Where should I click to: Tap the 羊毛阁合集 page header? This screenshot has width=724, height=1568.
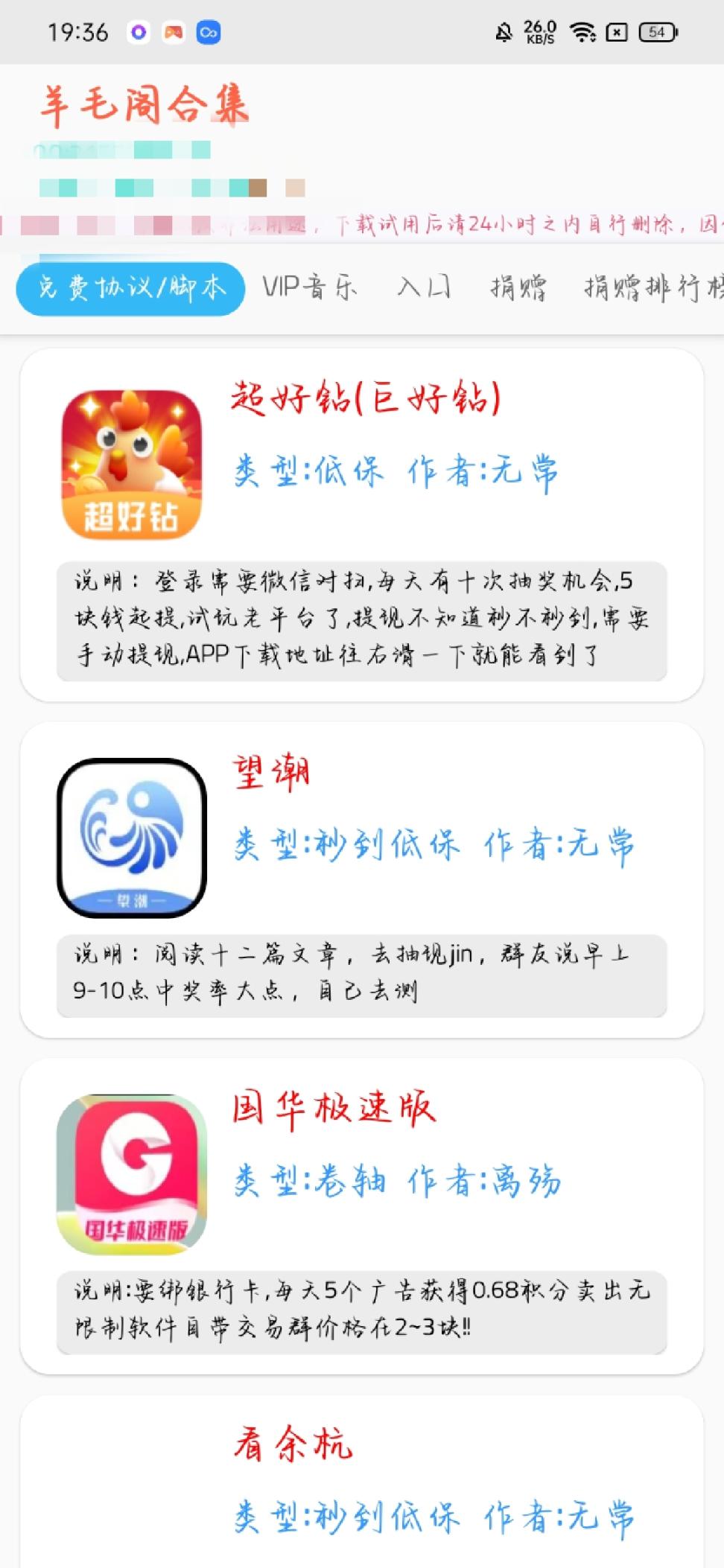click(143, 106)
